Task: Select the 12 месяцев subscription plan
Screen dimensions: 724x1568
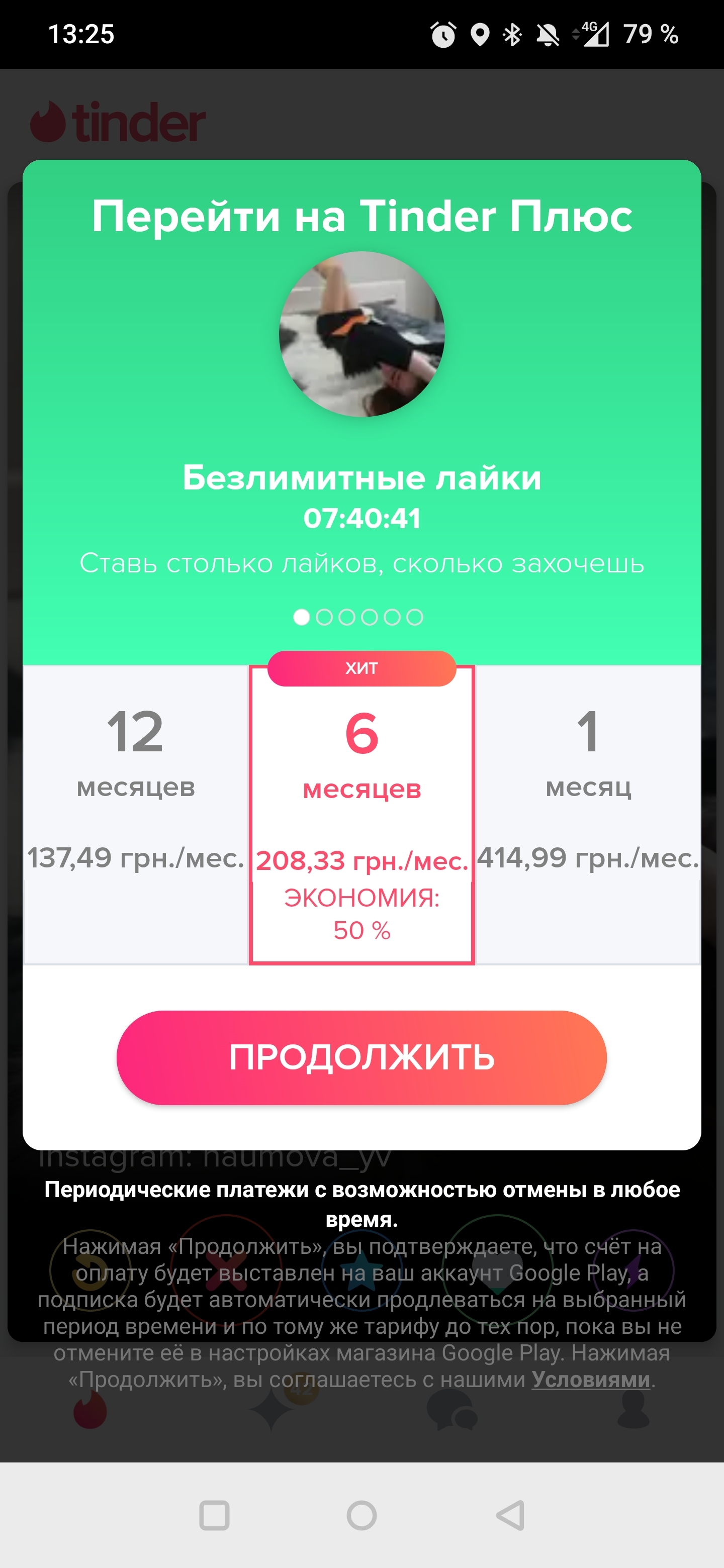Action: pos(136,815)
